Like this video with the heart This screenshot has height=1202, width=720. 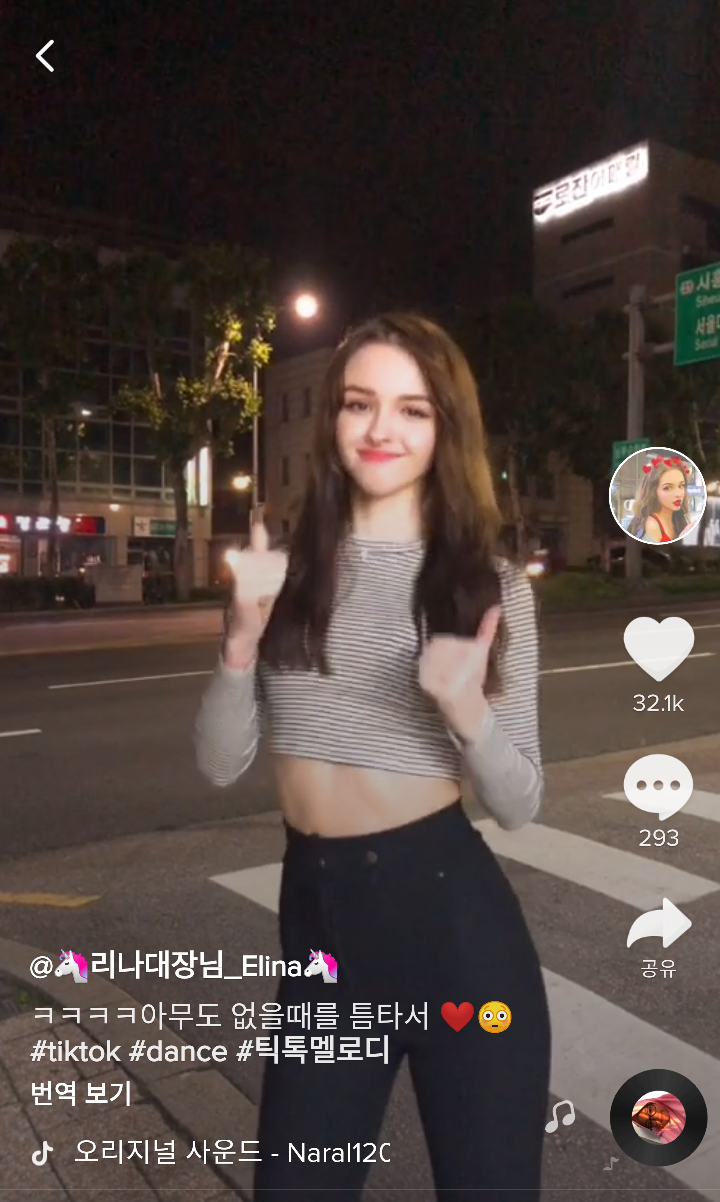tap(659, 649)
